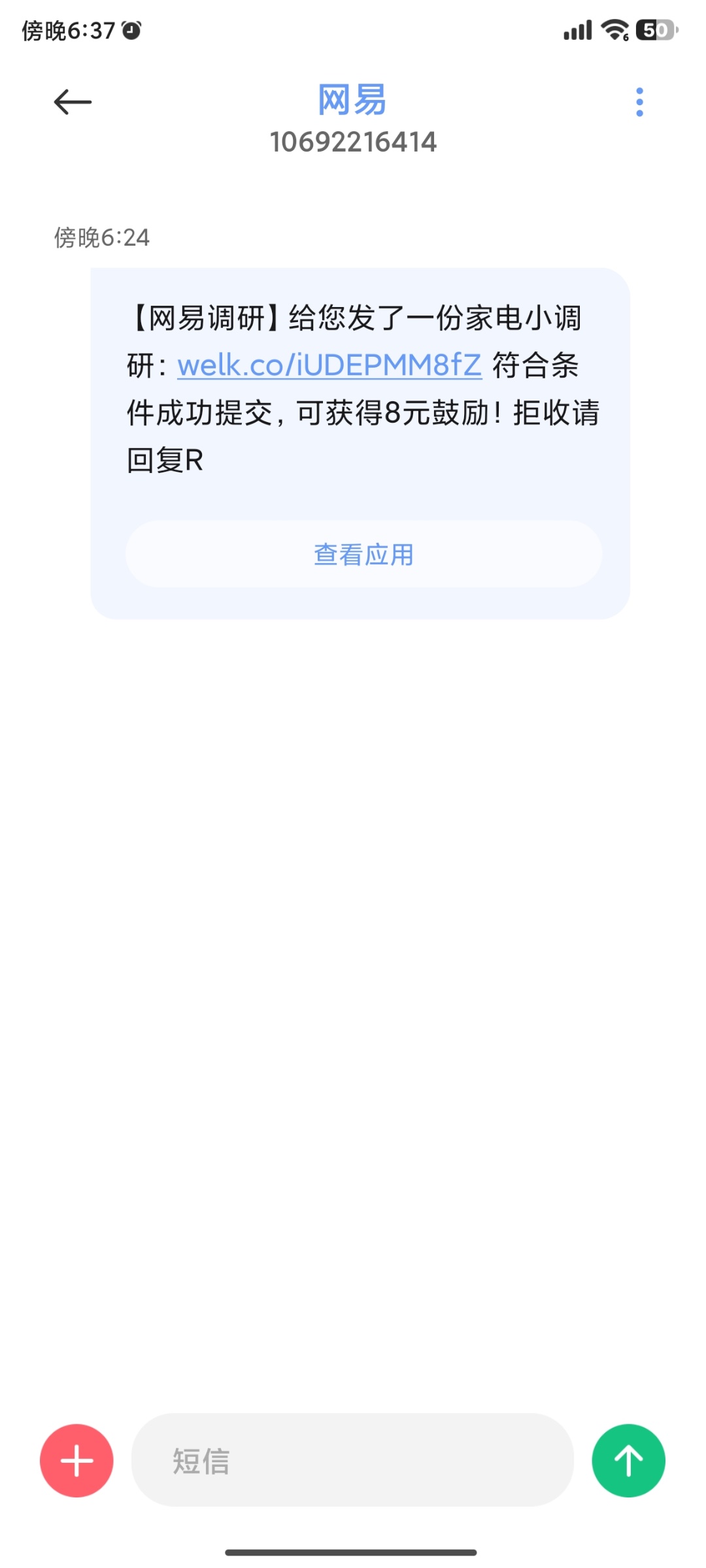The image size is (706, 1568).
Task: Send the message with the green arrow
Action: tap(628, 1460)
